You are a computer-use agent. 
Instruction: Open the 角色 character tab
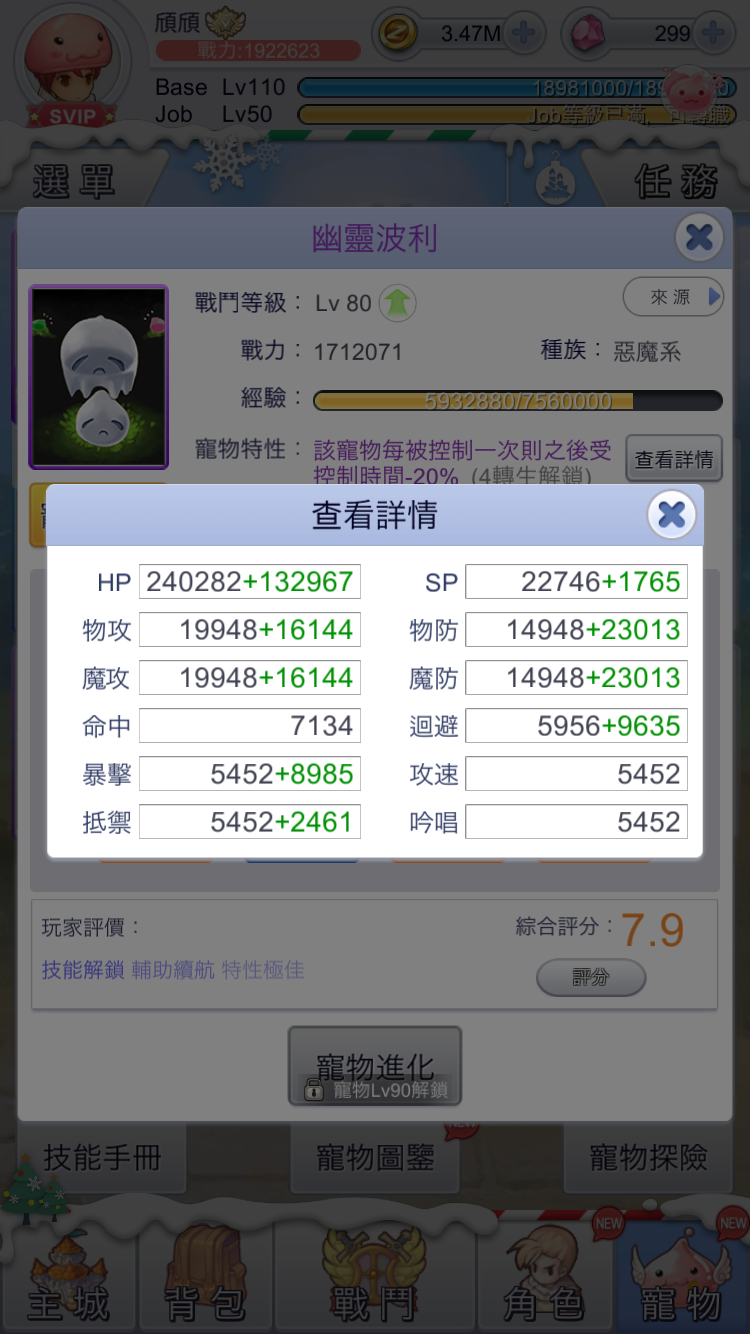543,1277
